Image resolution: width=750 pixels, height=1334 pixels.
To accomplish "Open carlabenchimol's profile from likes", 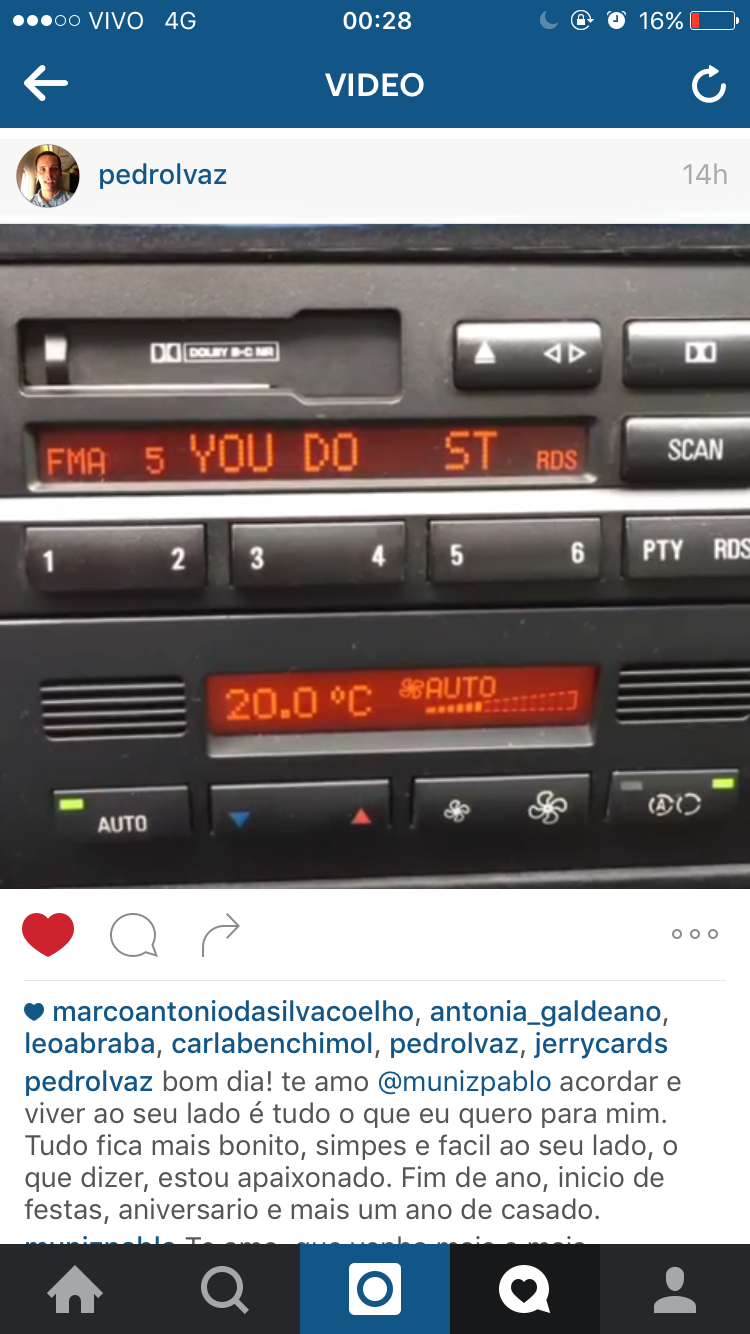I will (x=272, y=1044).
